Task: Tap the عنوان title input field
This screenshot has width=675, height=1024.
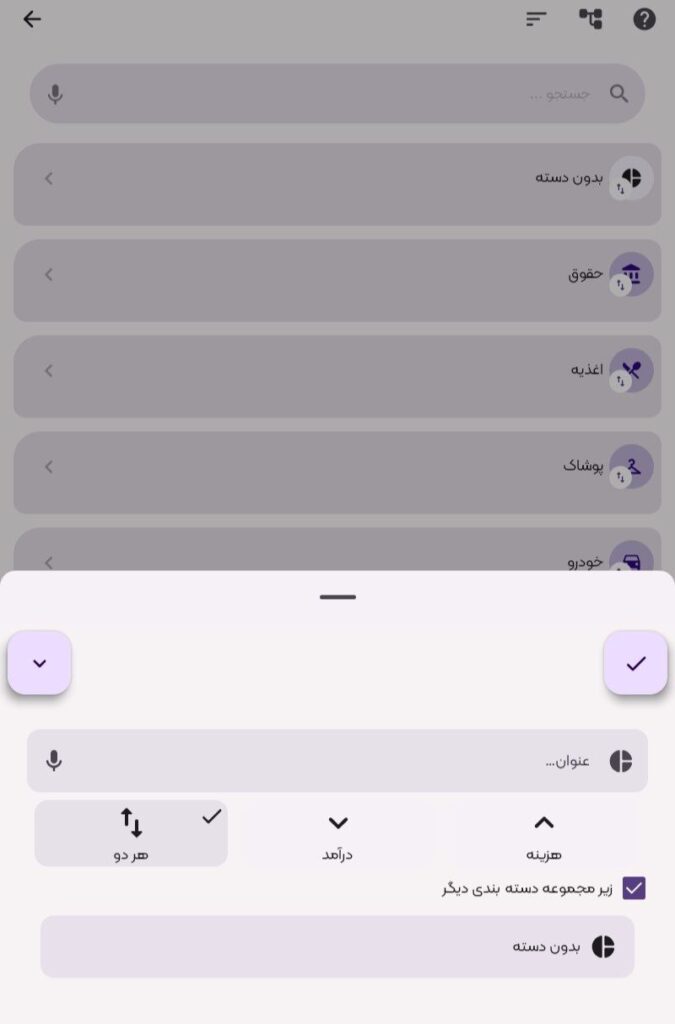Action: point(330,761)
